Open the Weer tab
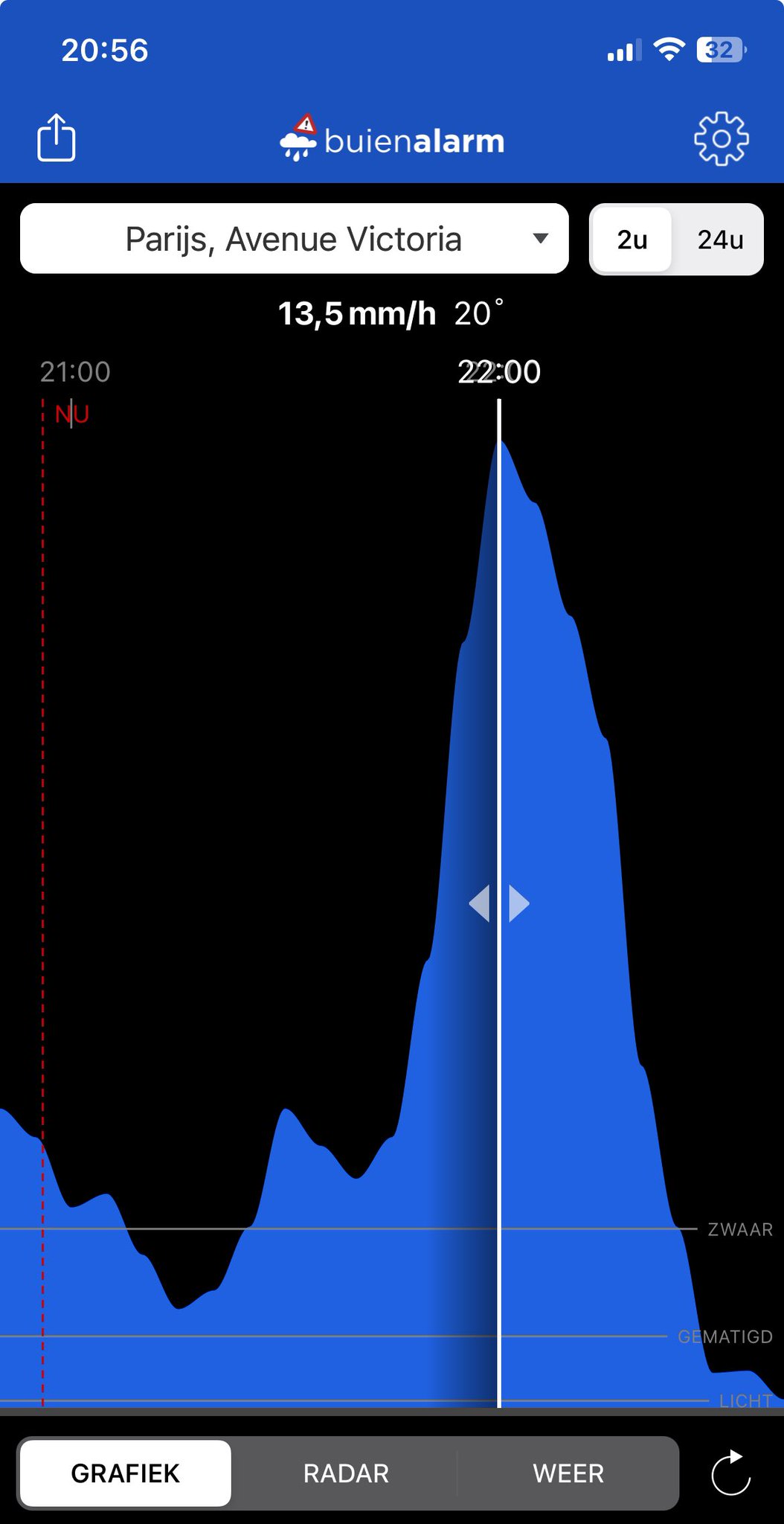This screenshot has height=1524, width=784. (568, 1473)
